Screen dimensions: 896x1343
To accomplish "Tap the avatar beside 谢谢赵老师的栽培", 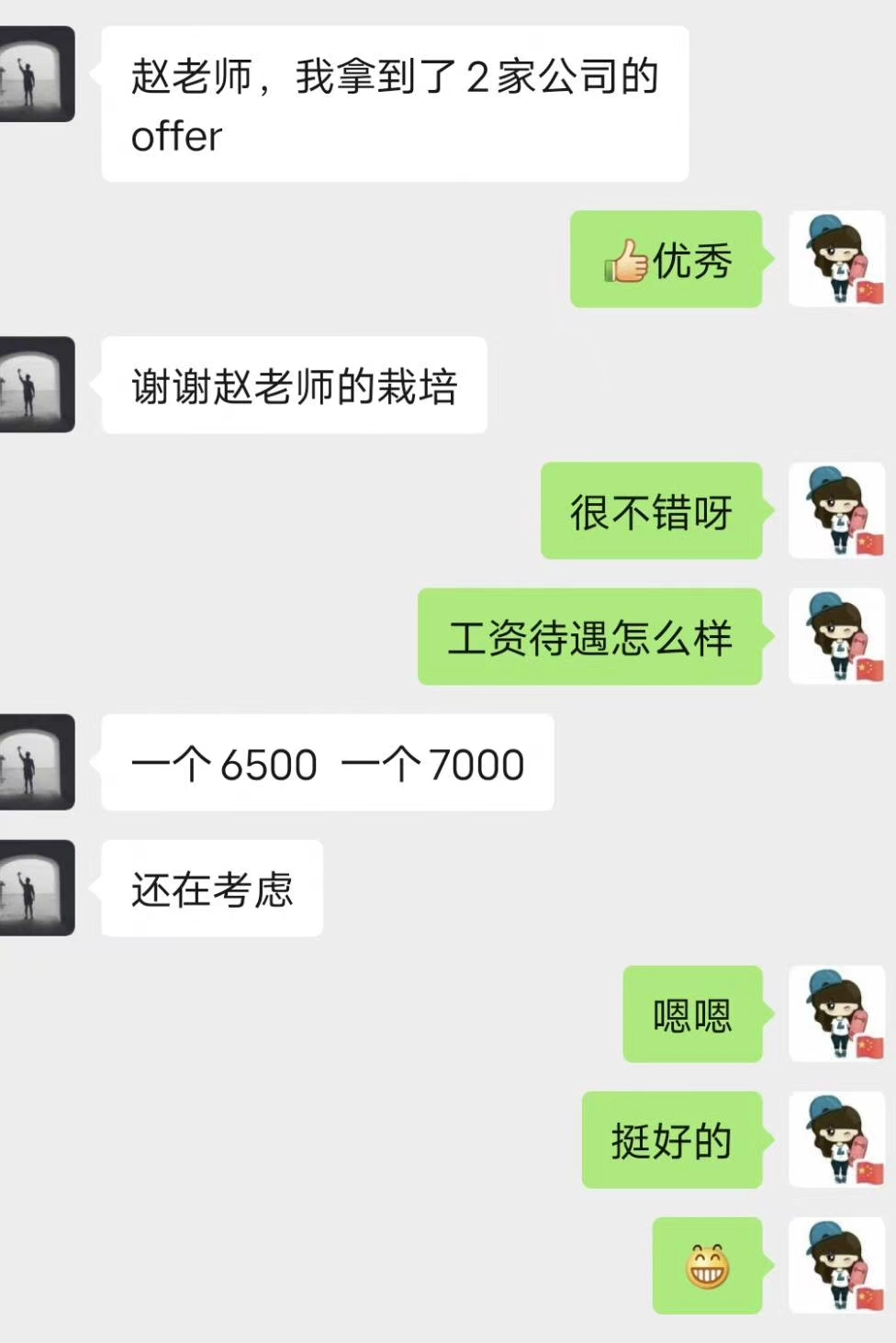I will [35, 385].
